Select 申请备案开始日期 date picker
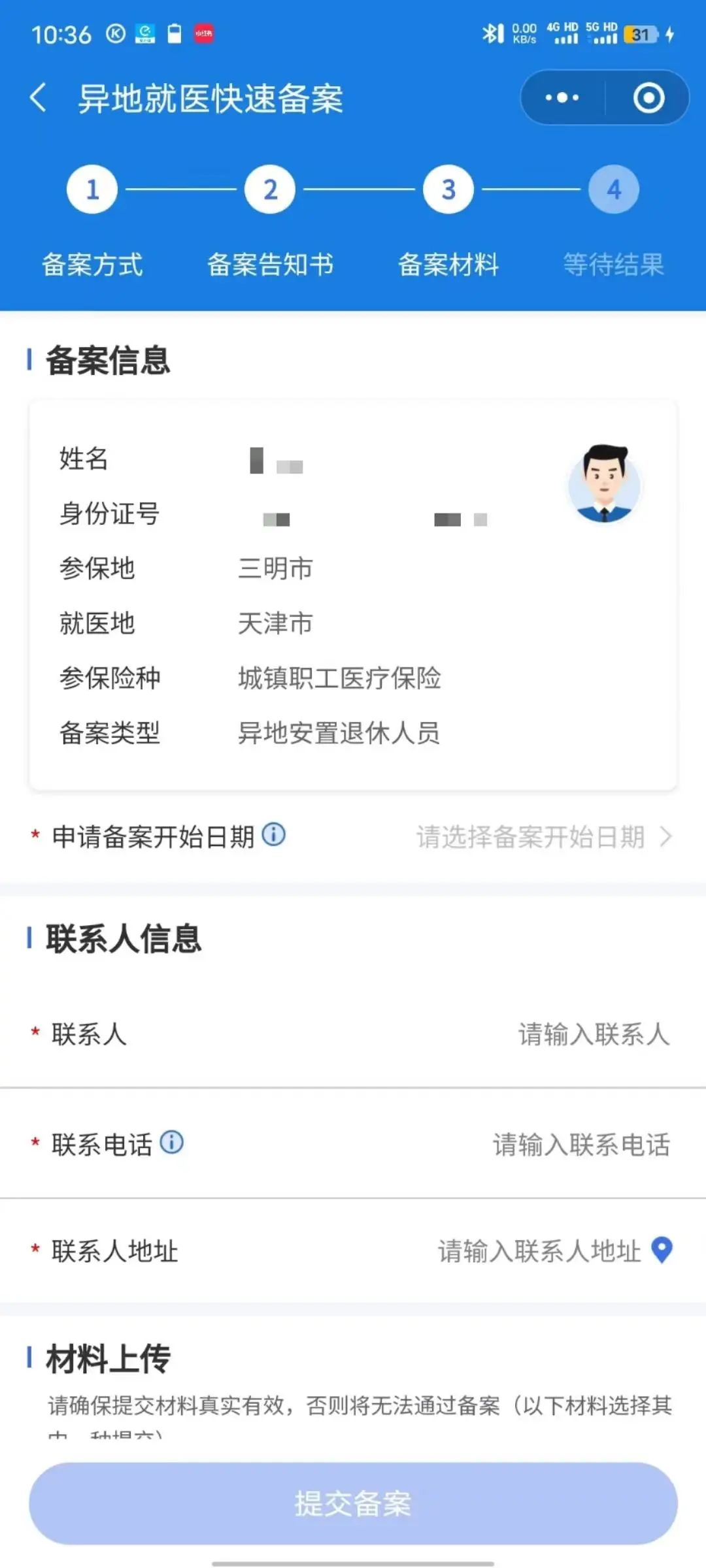The height and width of the screenshot is (1568, 706). coord(543,837)
